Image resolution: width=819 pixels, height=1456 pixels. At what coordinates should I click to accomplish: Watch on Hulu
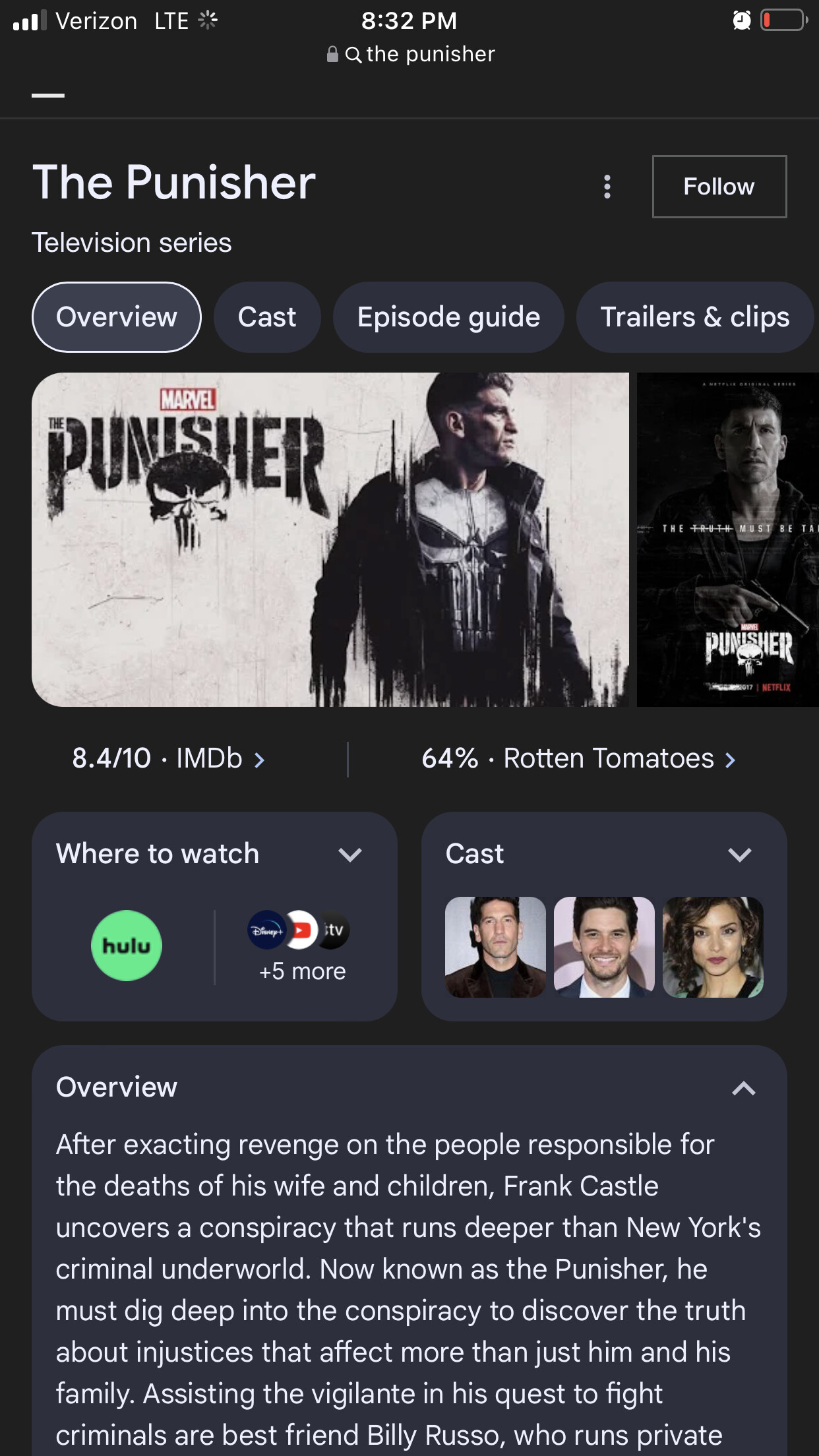[x=127, y=946]
